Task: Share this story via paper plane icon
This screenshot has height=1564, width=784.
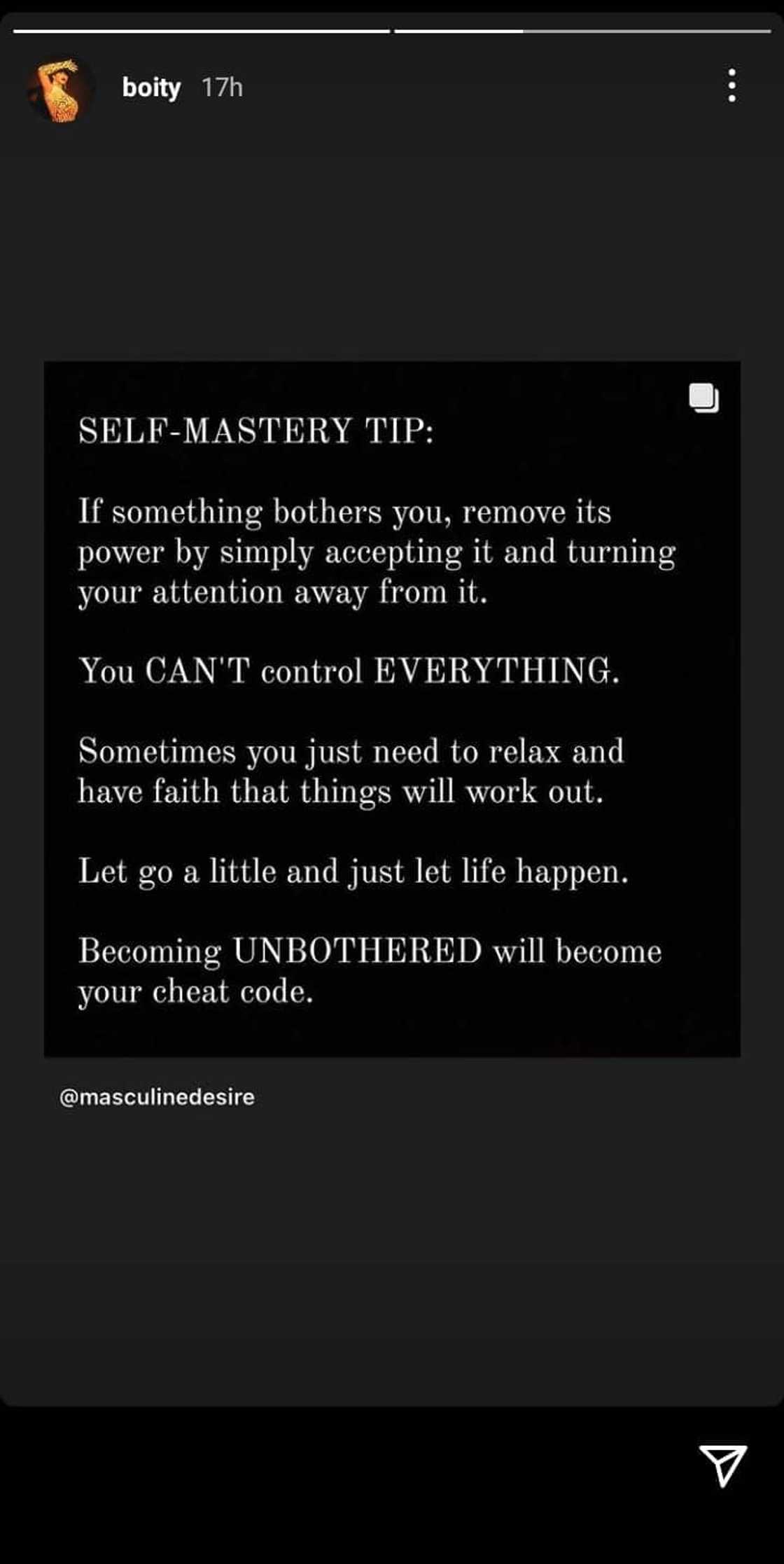Action: (723, 1465)
